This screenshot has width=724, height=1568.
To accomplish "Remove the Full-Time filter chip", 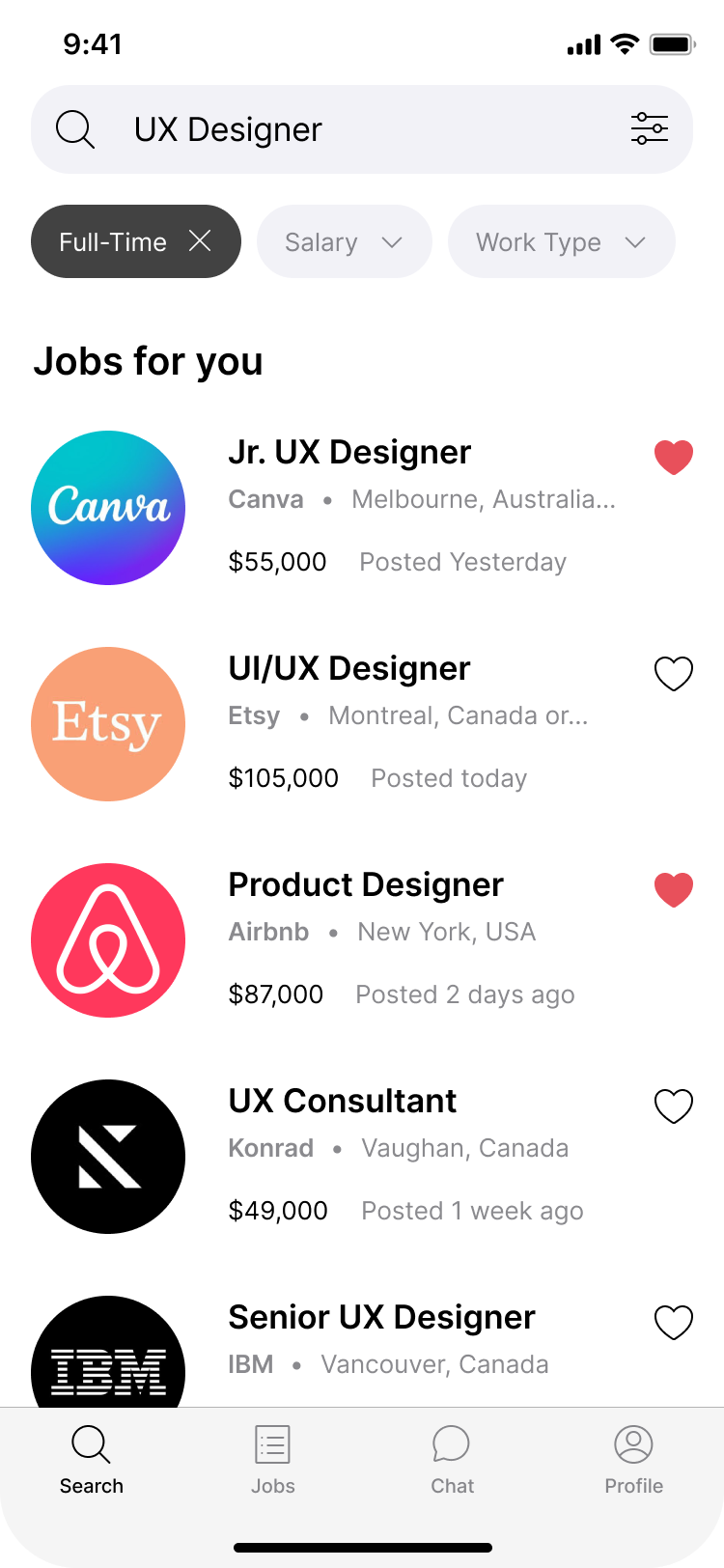I will pos(200,241).
